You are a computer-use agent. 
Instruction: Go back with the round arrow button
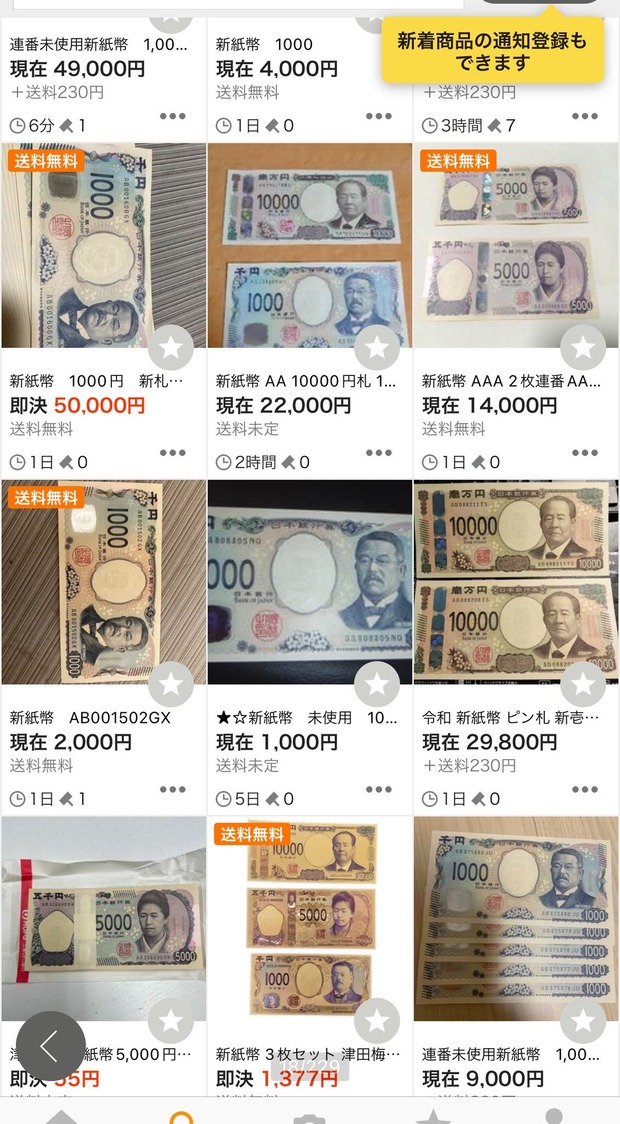coord(50,1046)
